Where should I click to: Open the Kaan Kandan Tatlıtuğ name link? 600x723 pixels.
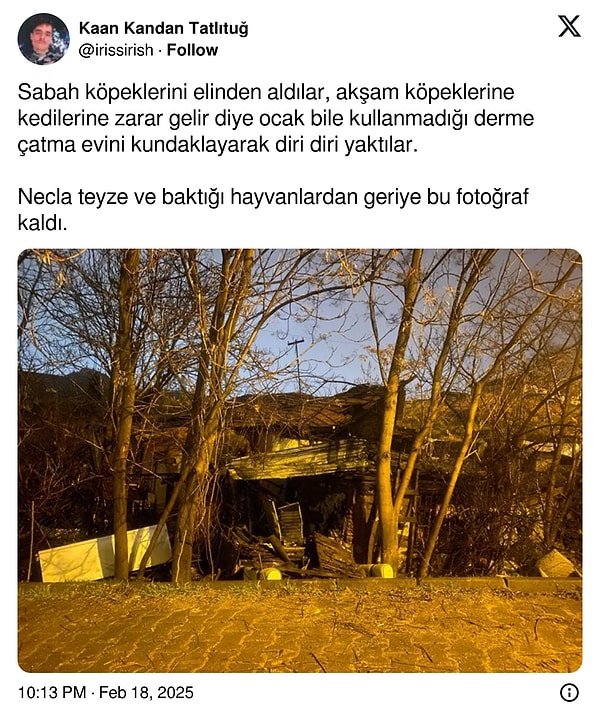tap(163, 28)
